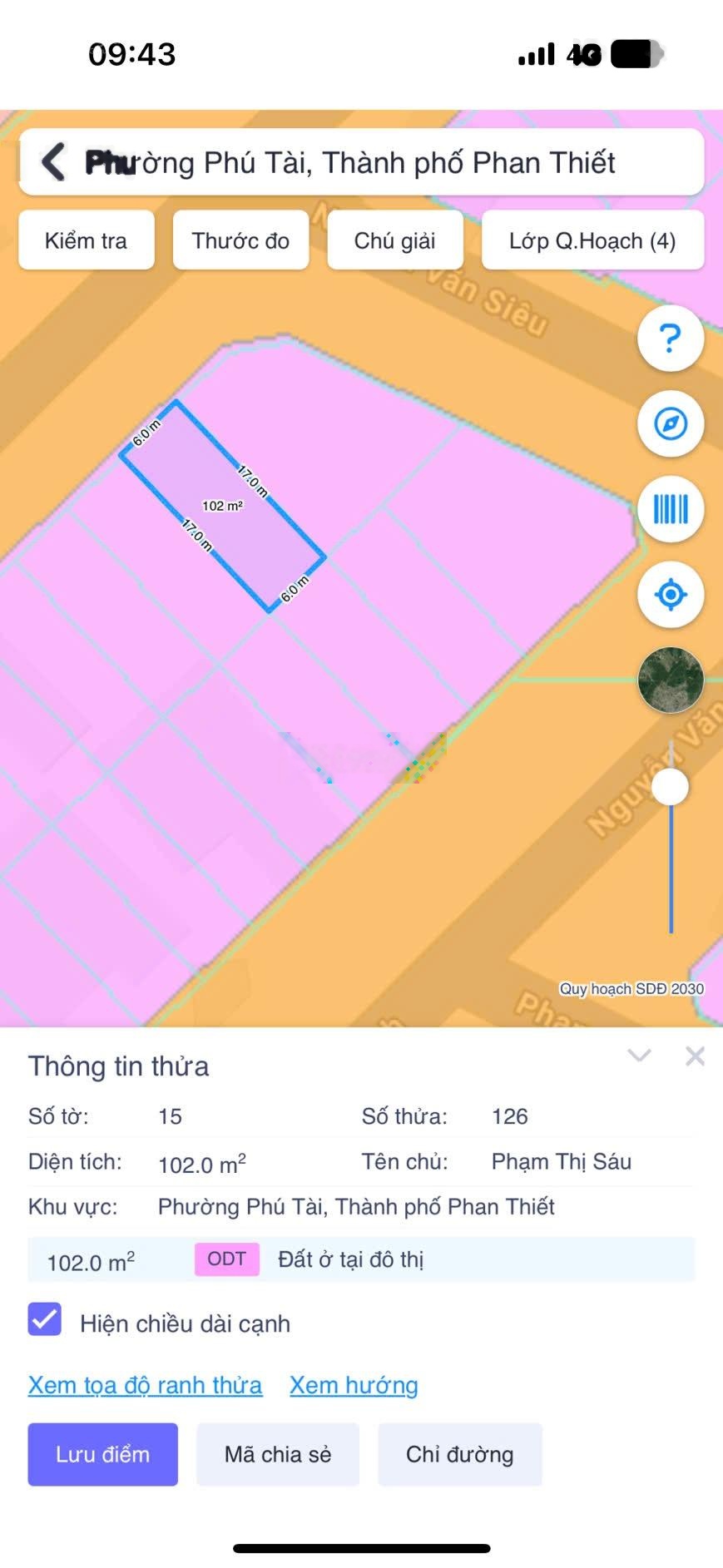Tap the ODT land type badge

(225, 1259)
